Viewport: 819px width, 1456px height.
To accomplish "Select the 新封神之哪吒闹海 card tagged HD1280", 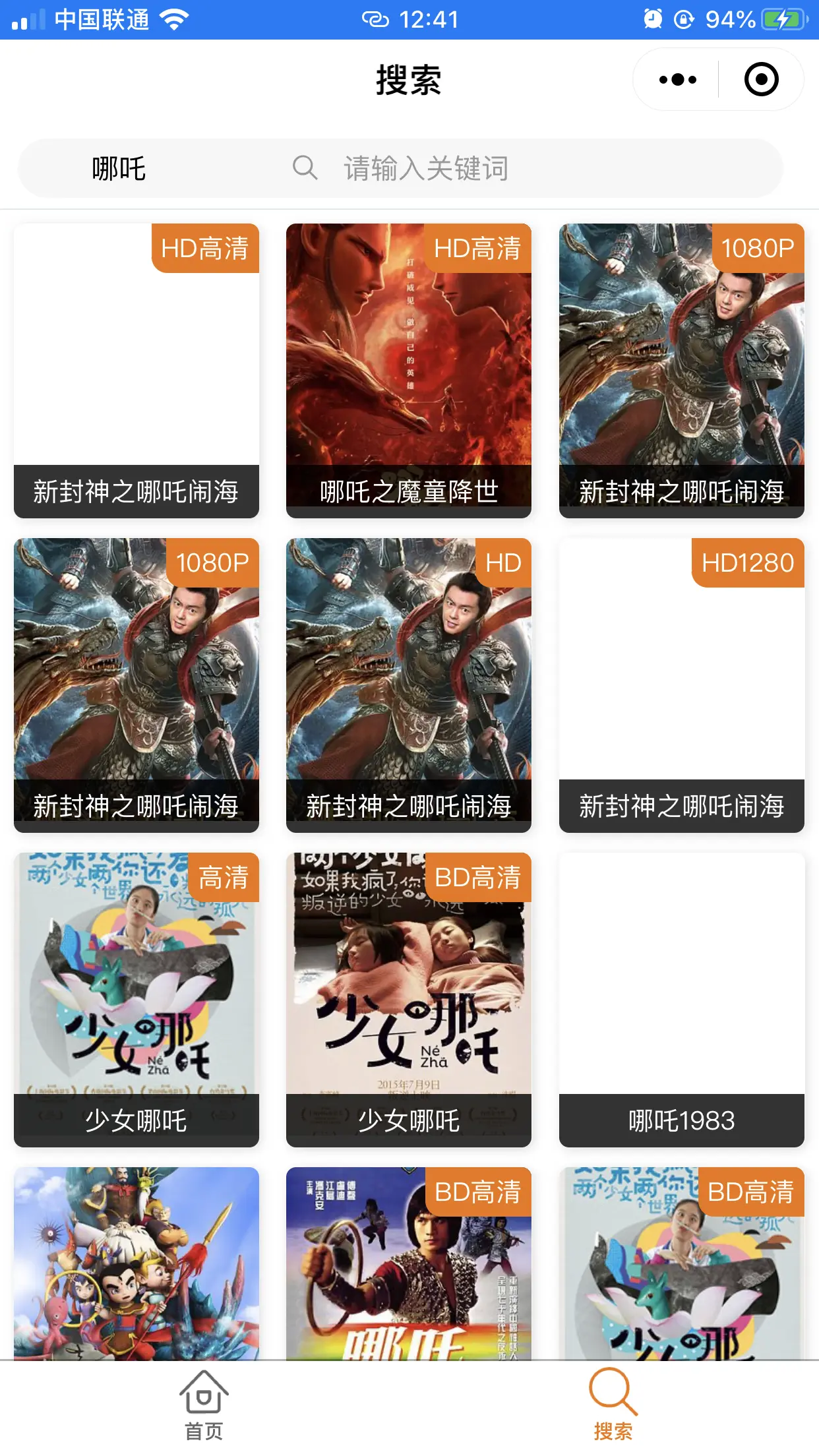I will click(681, 685).
